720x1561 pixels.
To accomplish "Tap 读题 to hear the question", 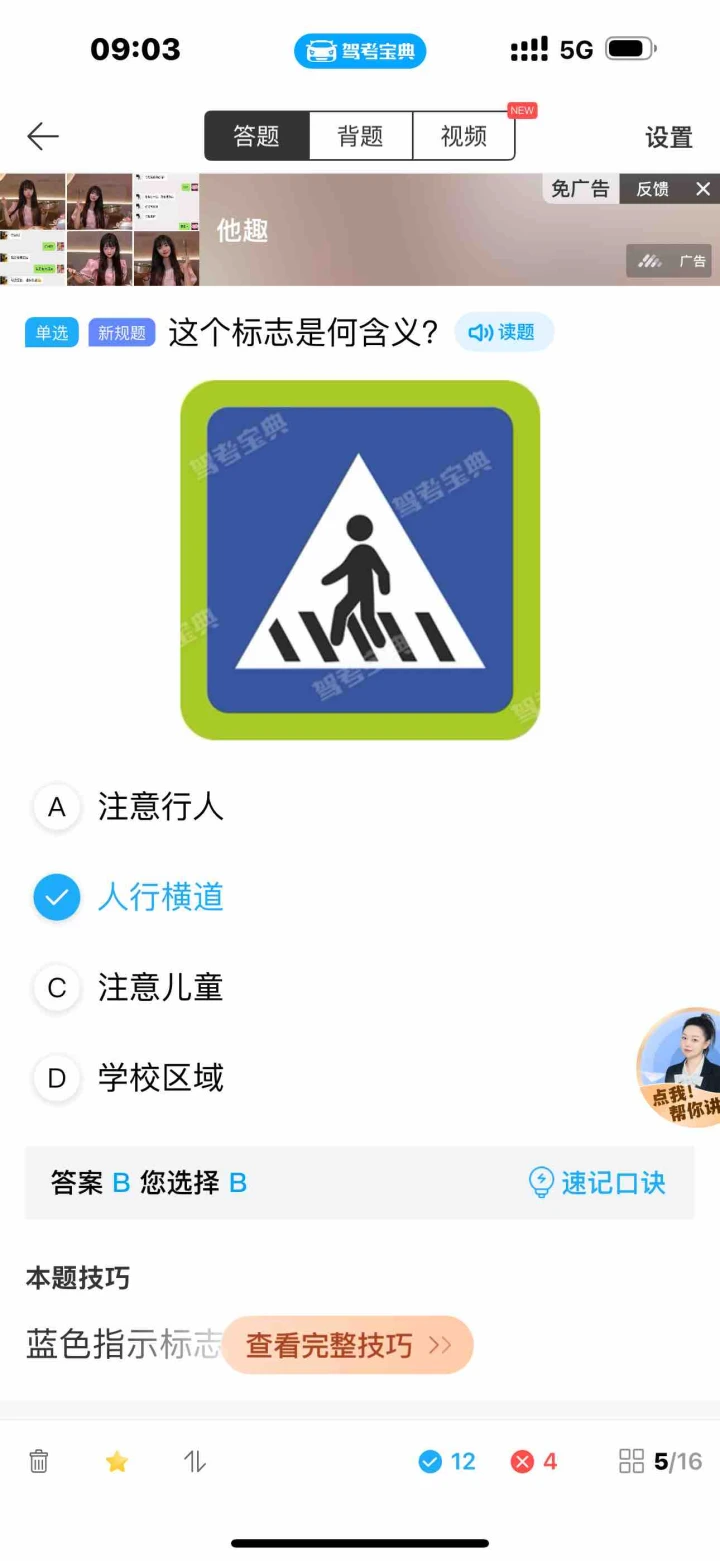I will click(504, 332).
